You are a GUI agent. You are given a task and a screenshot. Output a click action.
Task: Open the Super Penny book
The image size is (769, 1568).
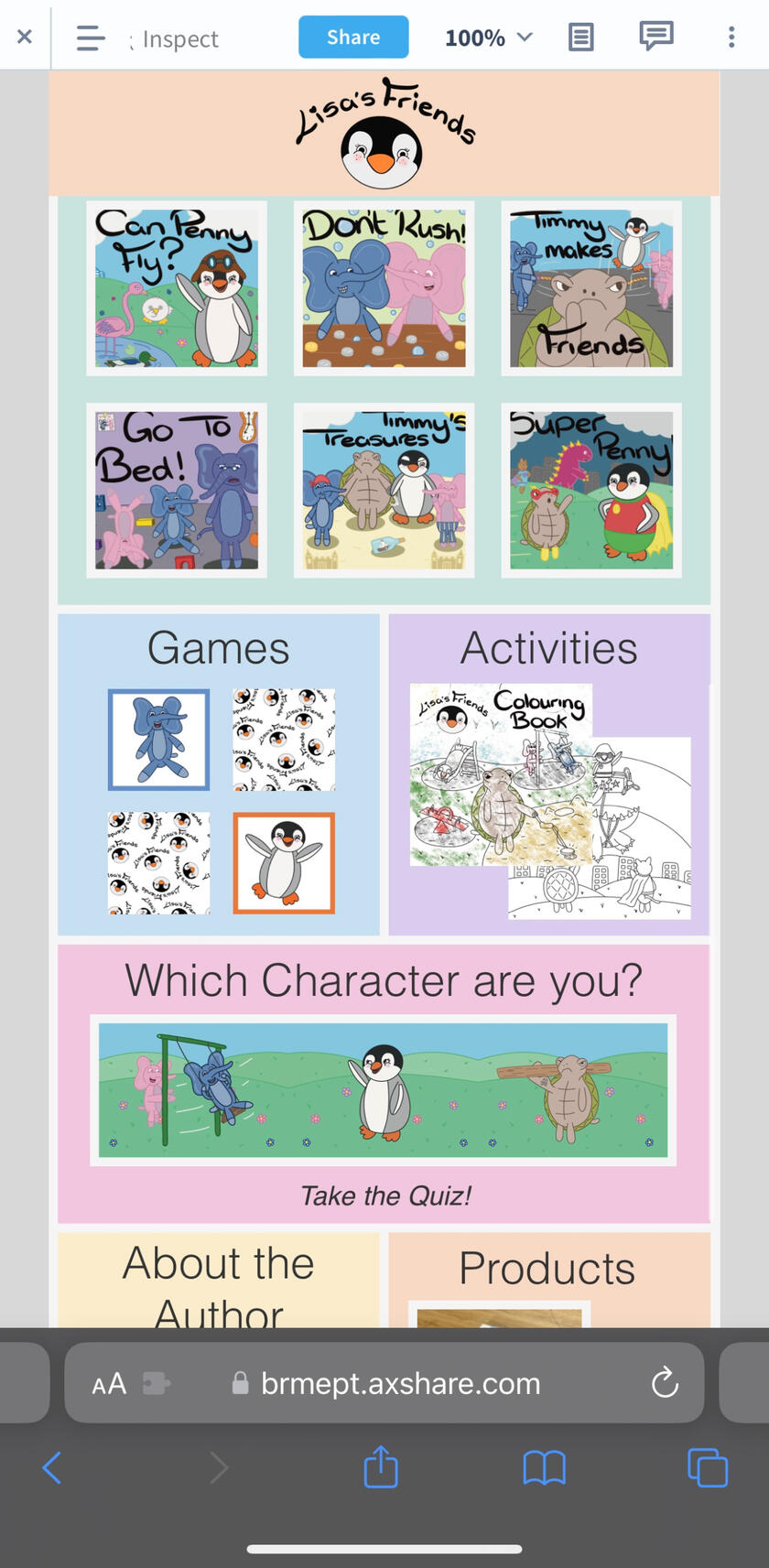click(591, 491)
